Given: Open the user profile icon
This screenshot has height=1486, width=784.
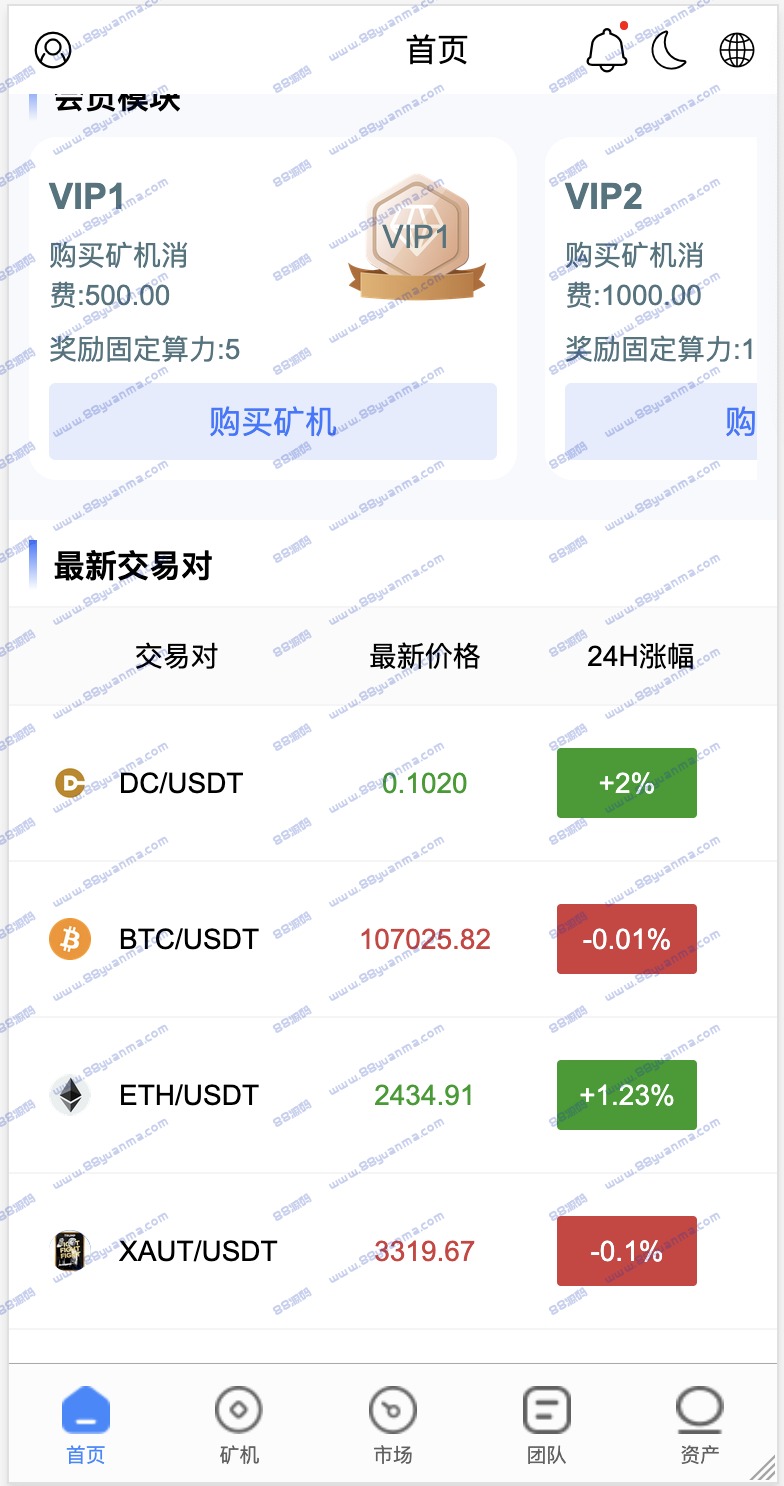Looking at the screenshot, I should (53, 49).
